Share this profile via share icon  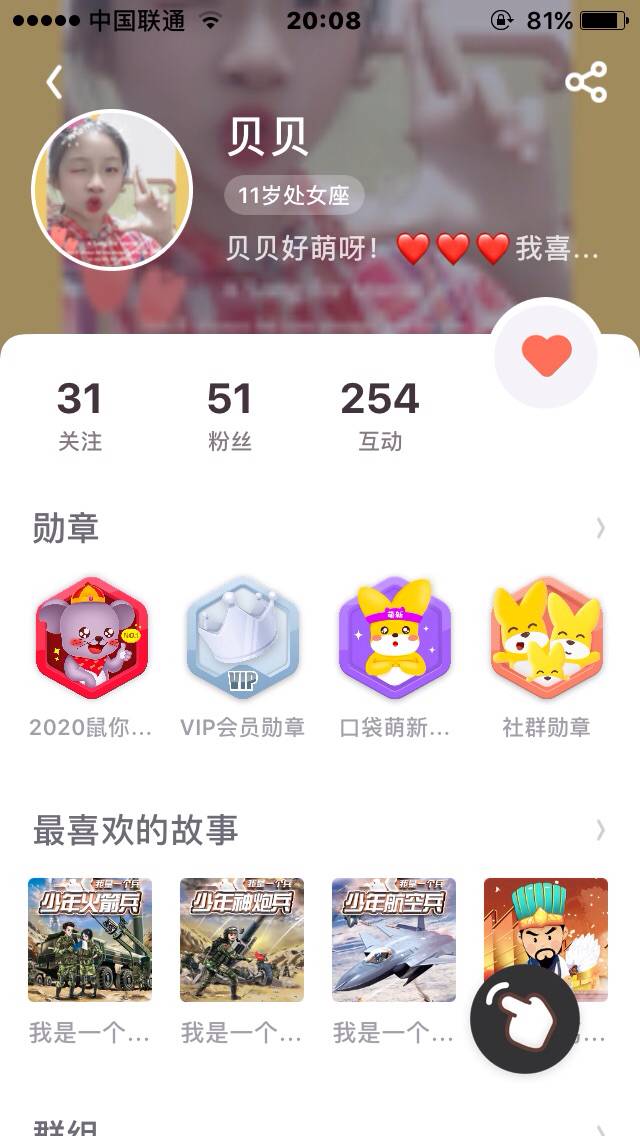point(586,82)
